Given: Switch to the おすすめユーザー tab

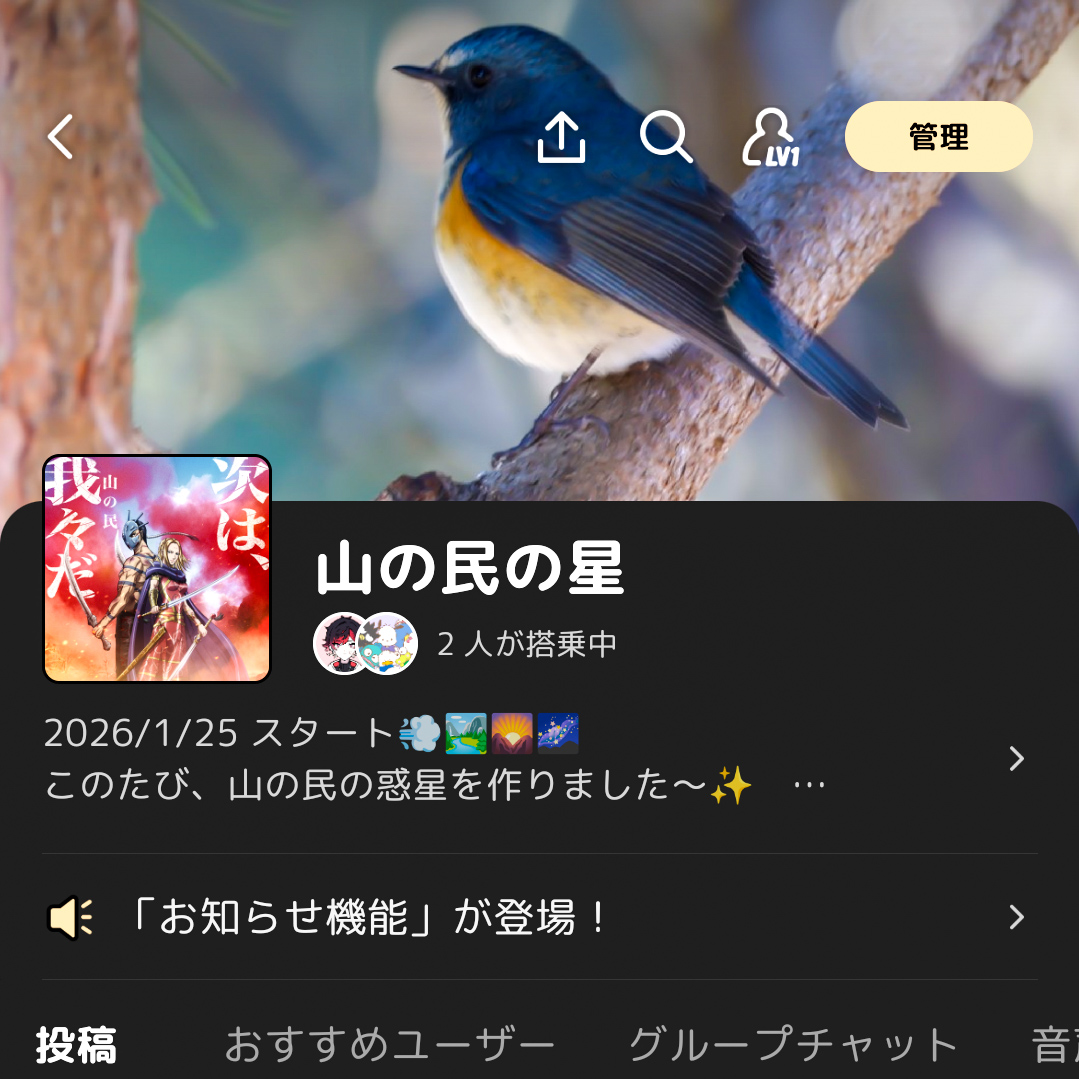Looking at the screenshot, I should coord(389,1046).
